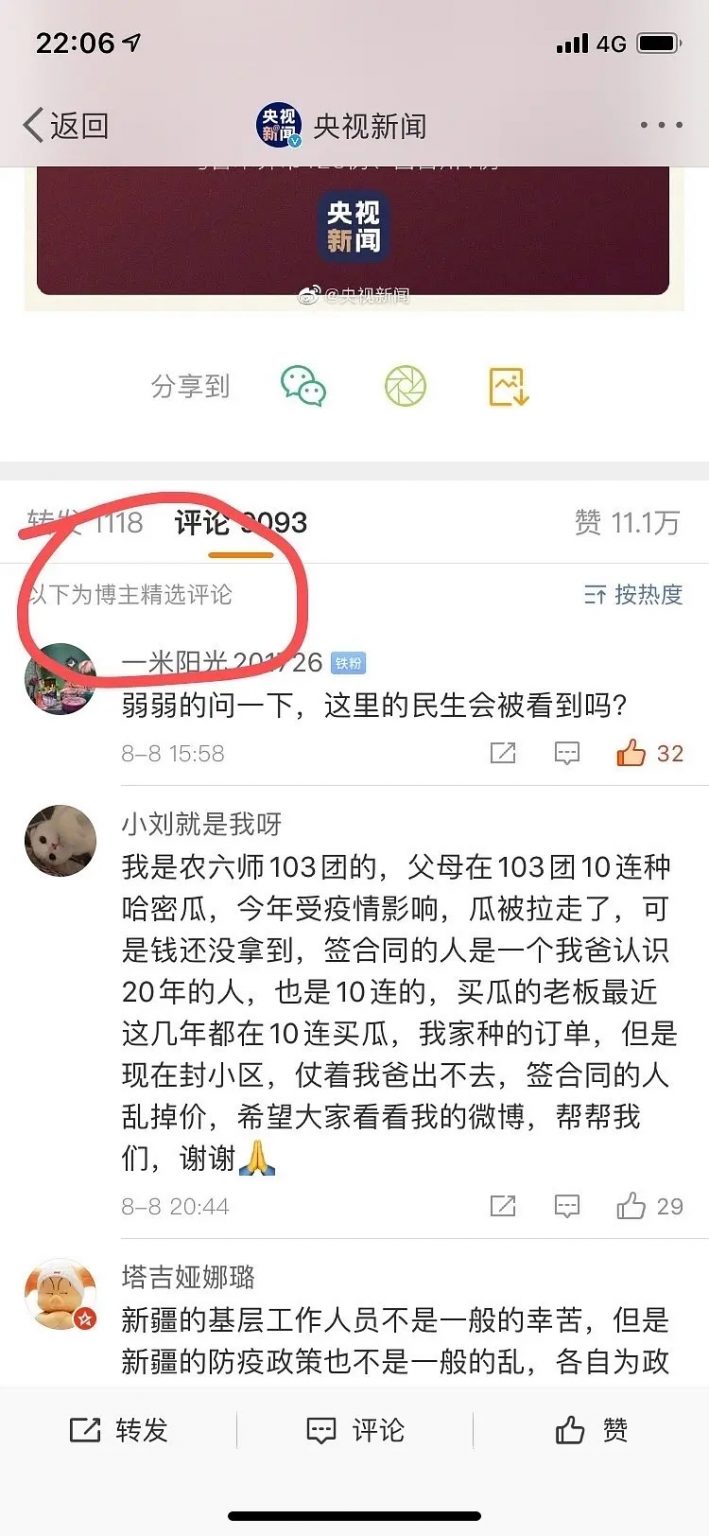Reply to the comment by 小刘就是我呀
709x1536 pixels.
coord(567,1206)
